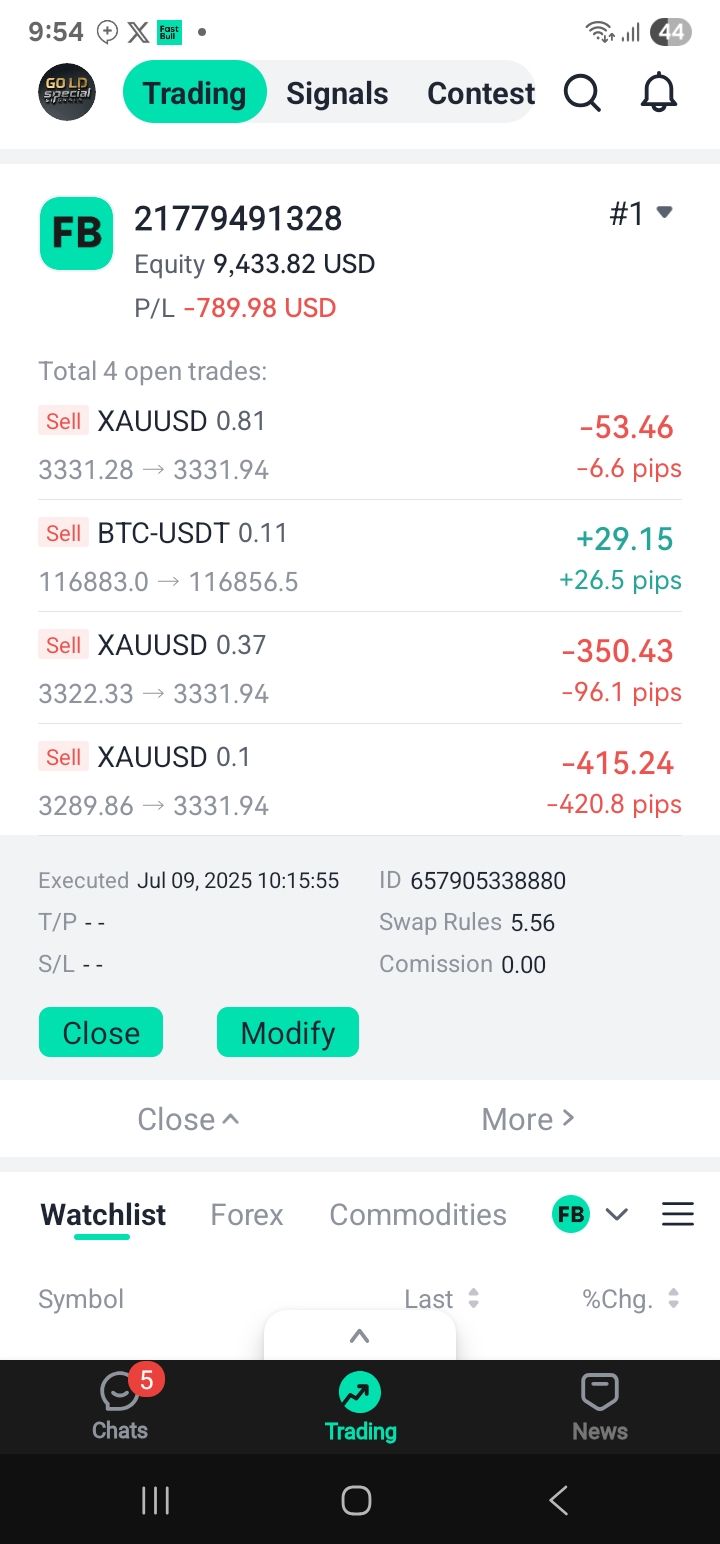Viewport: 720px width, 1544px height.
Task: Go to Chats in bottom navigation
Action: (x=120, y=1405)
